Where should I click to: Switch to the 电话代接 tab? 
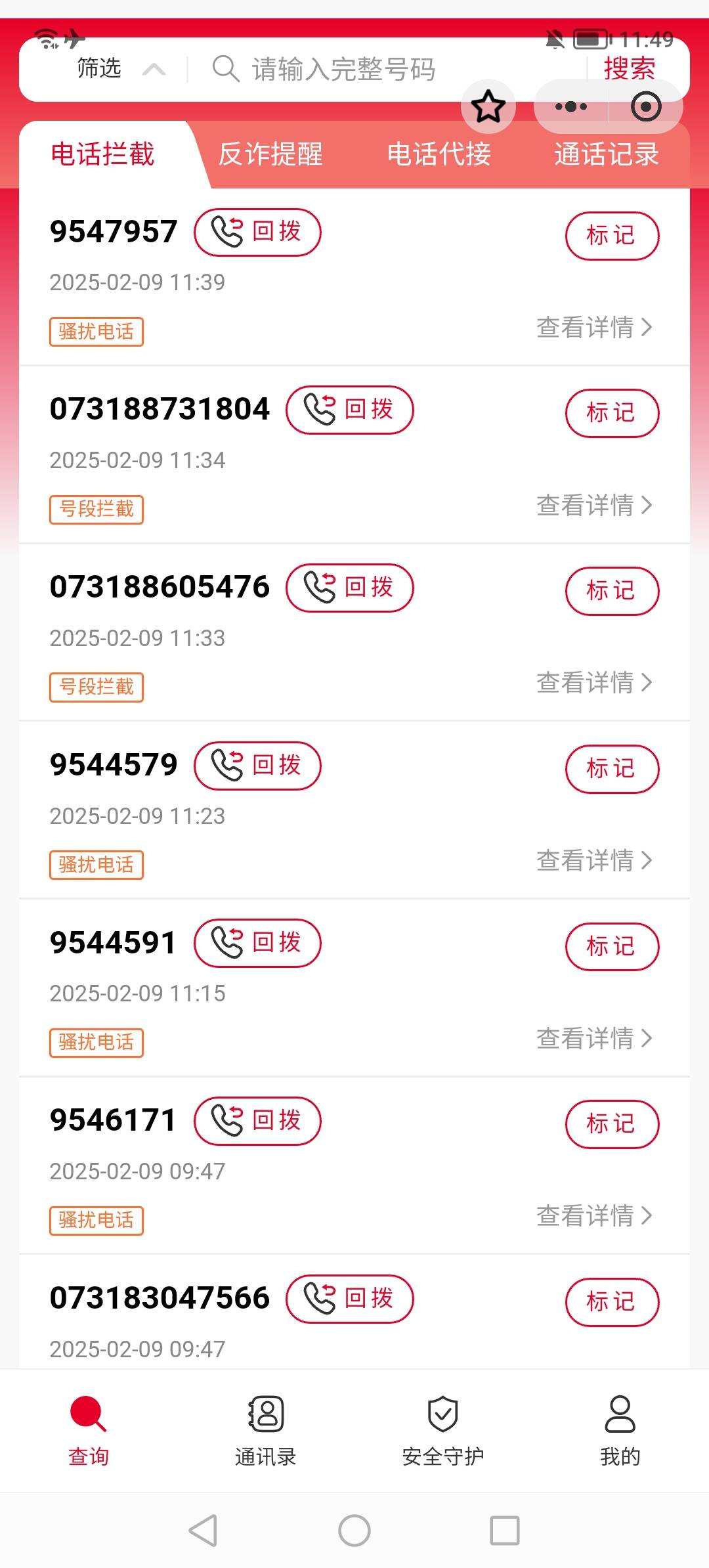(439, 154)
